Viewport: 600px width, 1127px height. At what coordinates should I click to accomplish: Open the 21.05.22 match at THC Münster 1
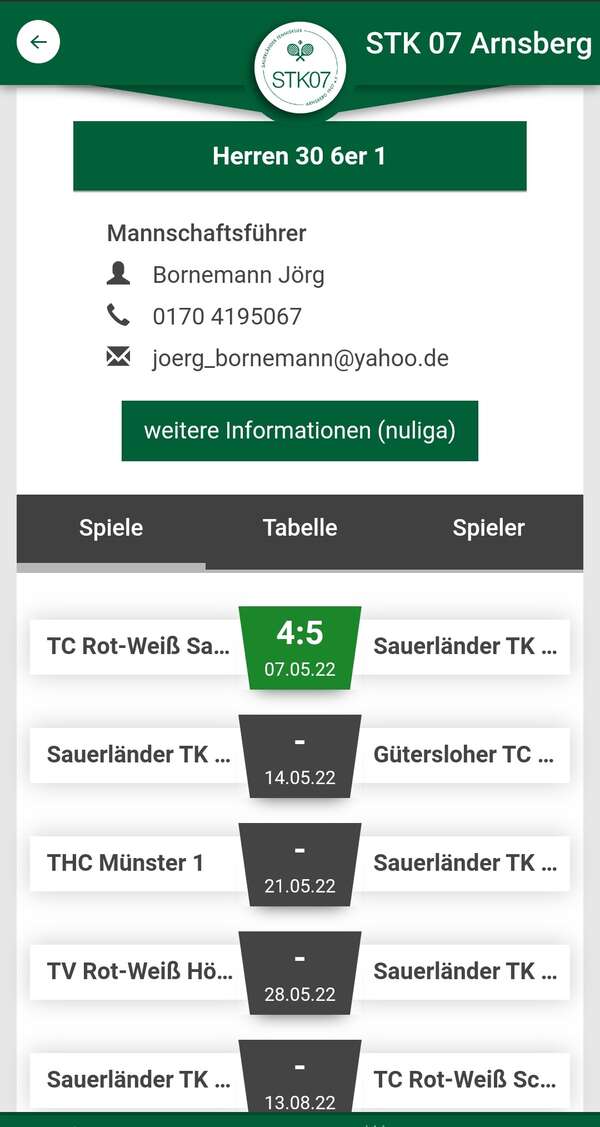(x=300, y=863)
